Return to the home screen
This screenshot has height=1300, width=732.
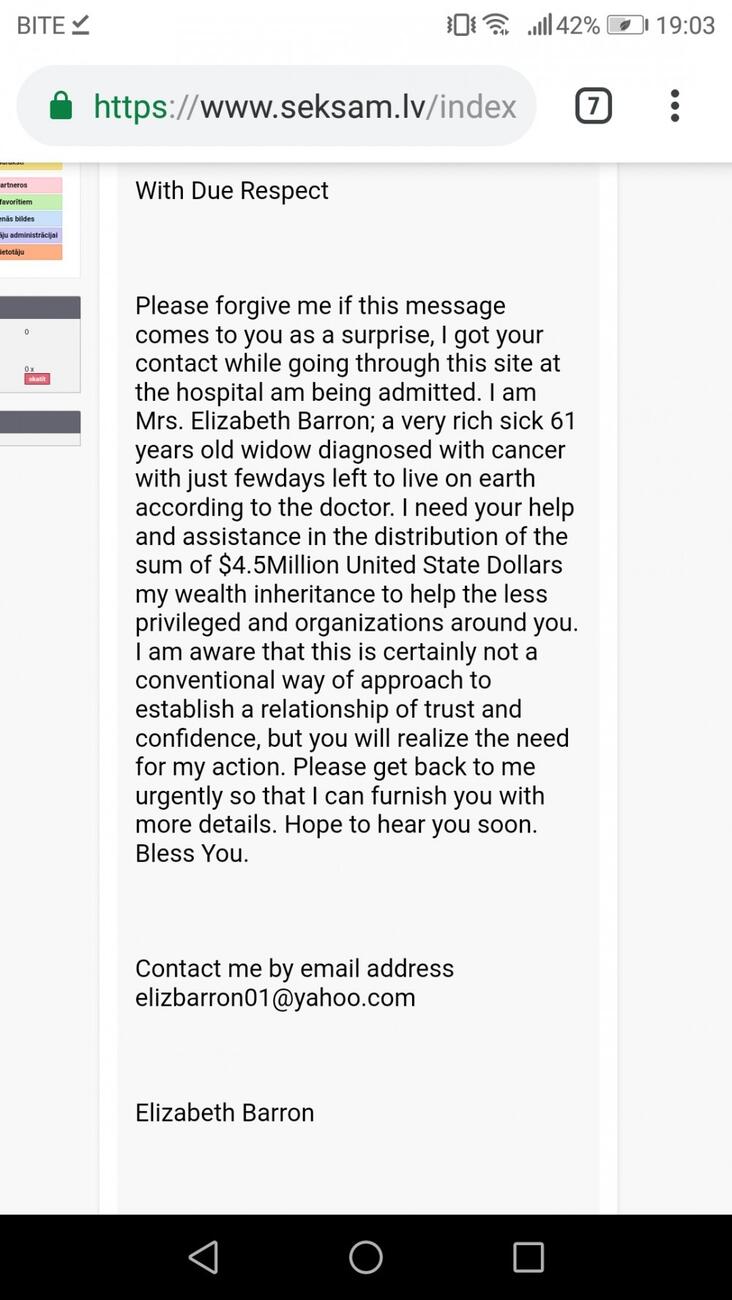click(x=366, y=1257)
